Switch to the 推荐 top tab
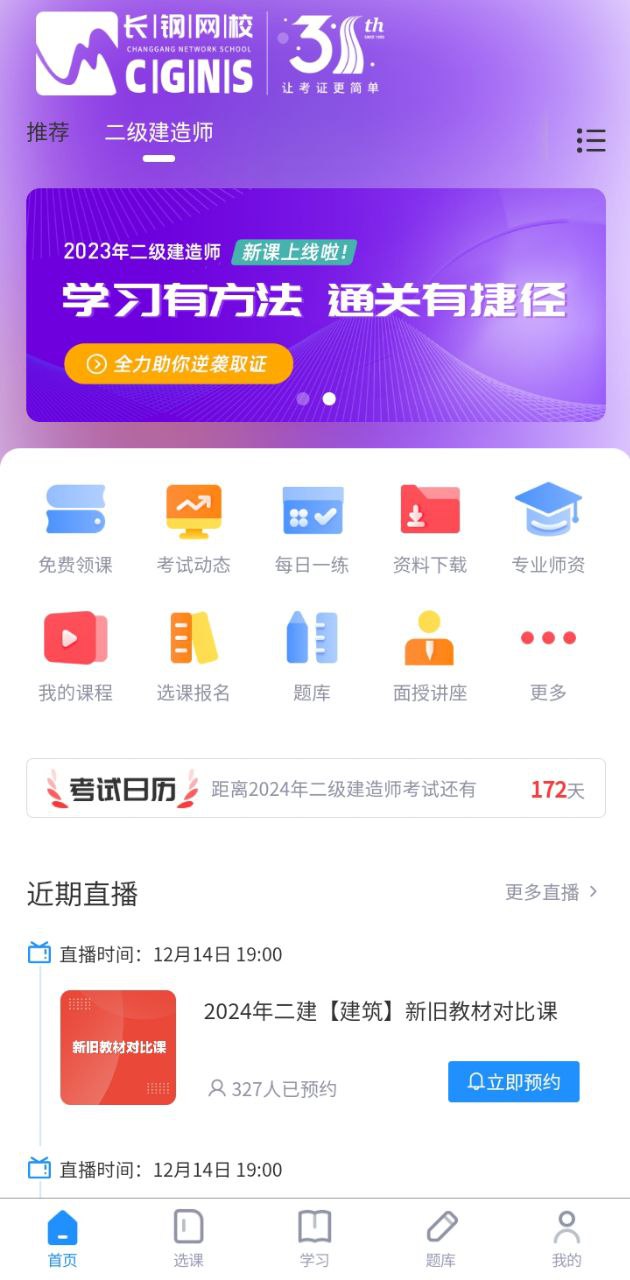Screen dimensions: 630x1280 click(48, 133)
